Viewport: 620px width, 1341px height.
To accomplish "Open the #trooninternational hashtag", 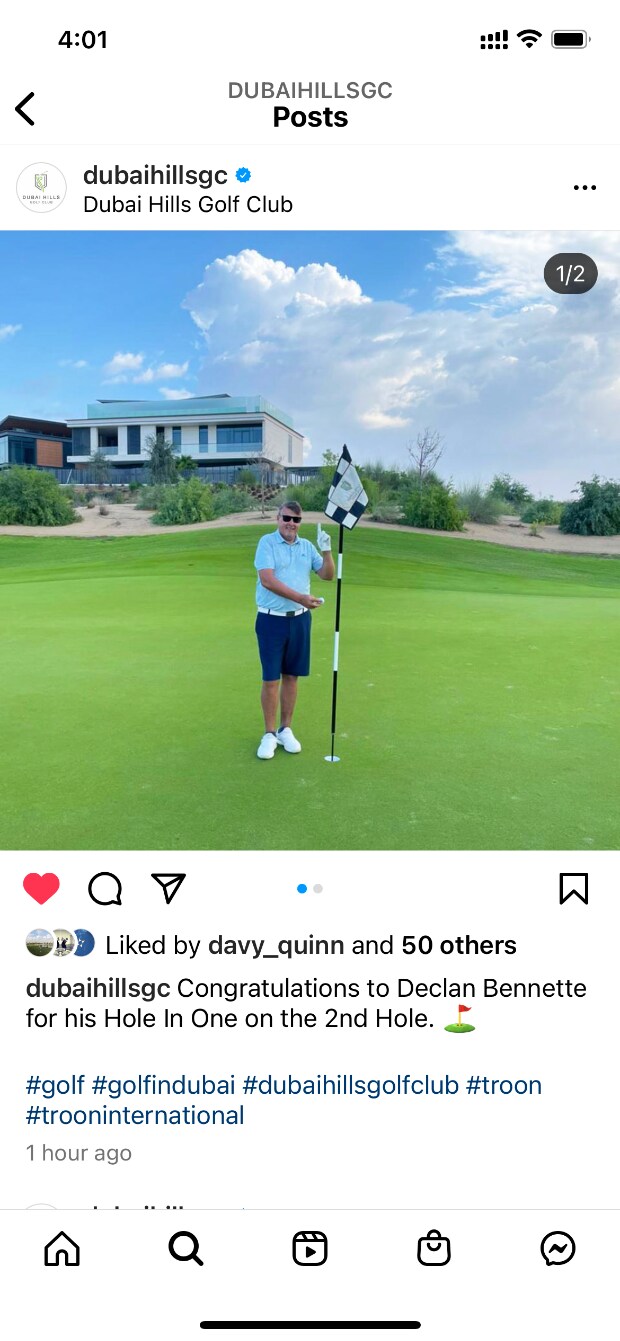I will 135,1115.
